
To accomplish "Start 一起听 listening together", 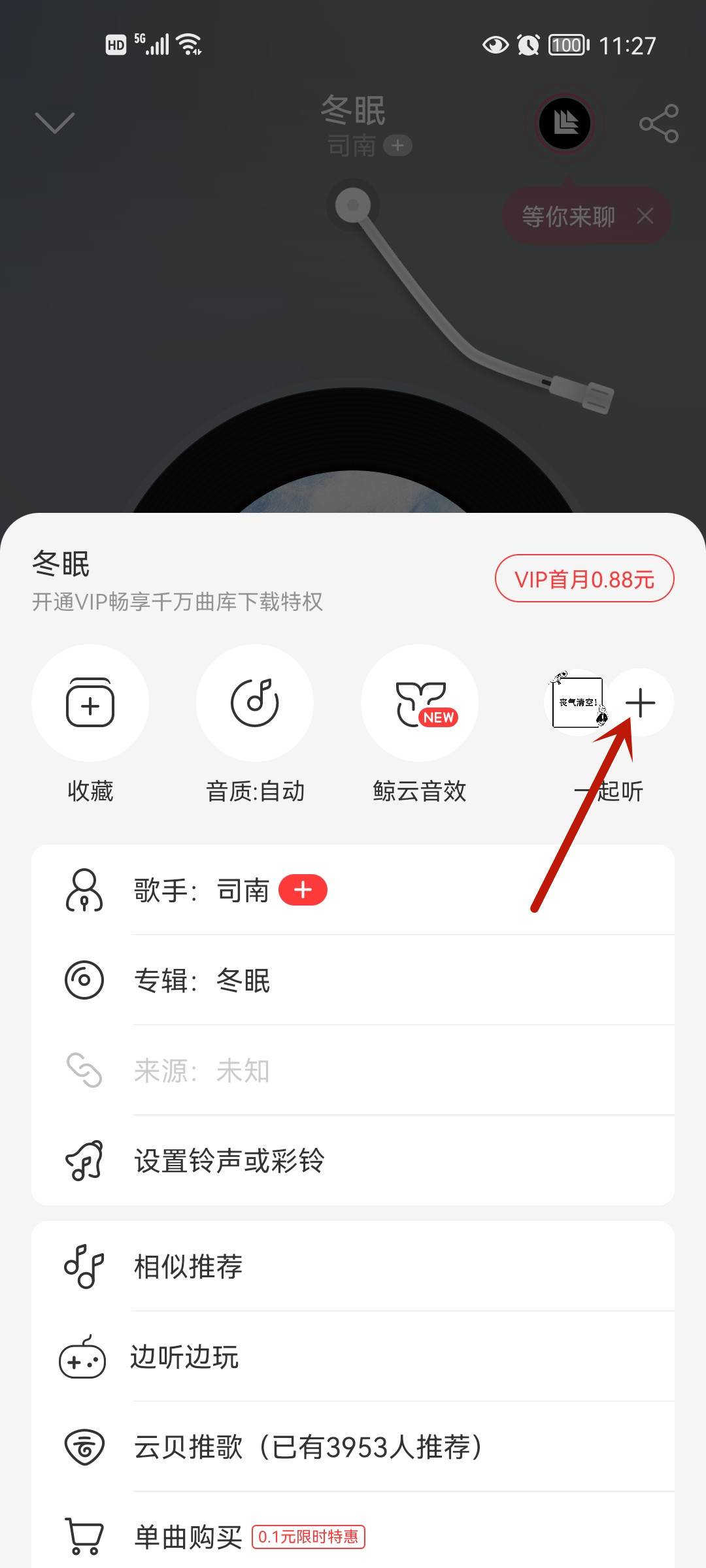I will (x=609, y=704).
